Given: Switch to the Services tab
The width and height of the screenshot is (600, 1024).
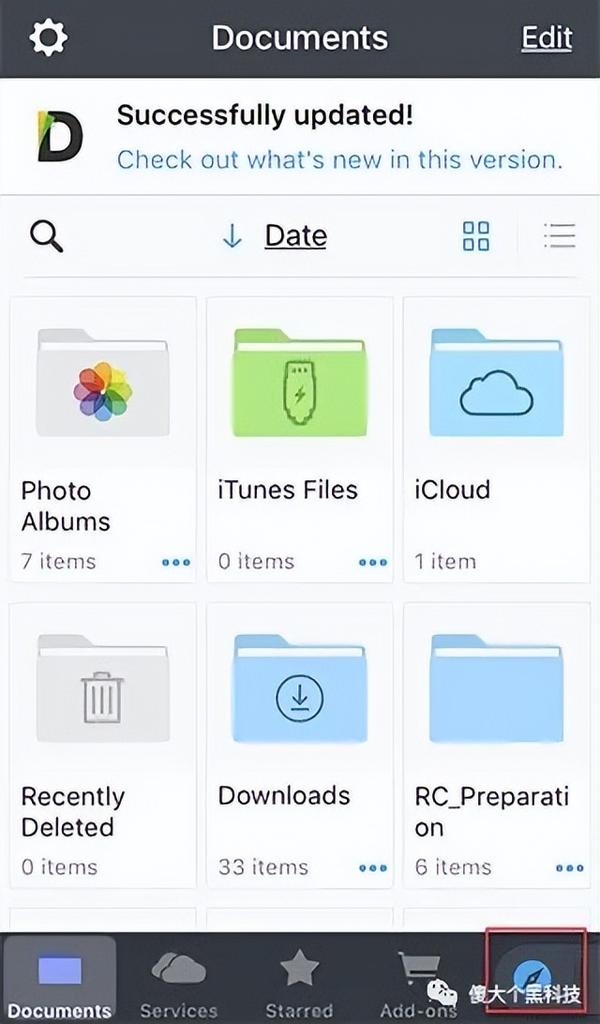Looking at the screenshot, I should click(178, 982).
